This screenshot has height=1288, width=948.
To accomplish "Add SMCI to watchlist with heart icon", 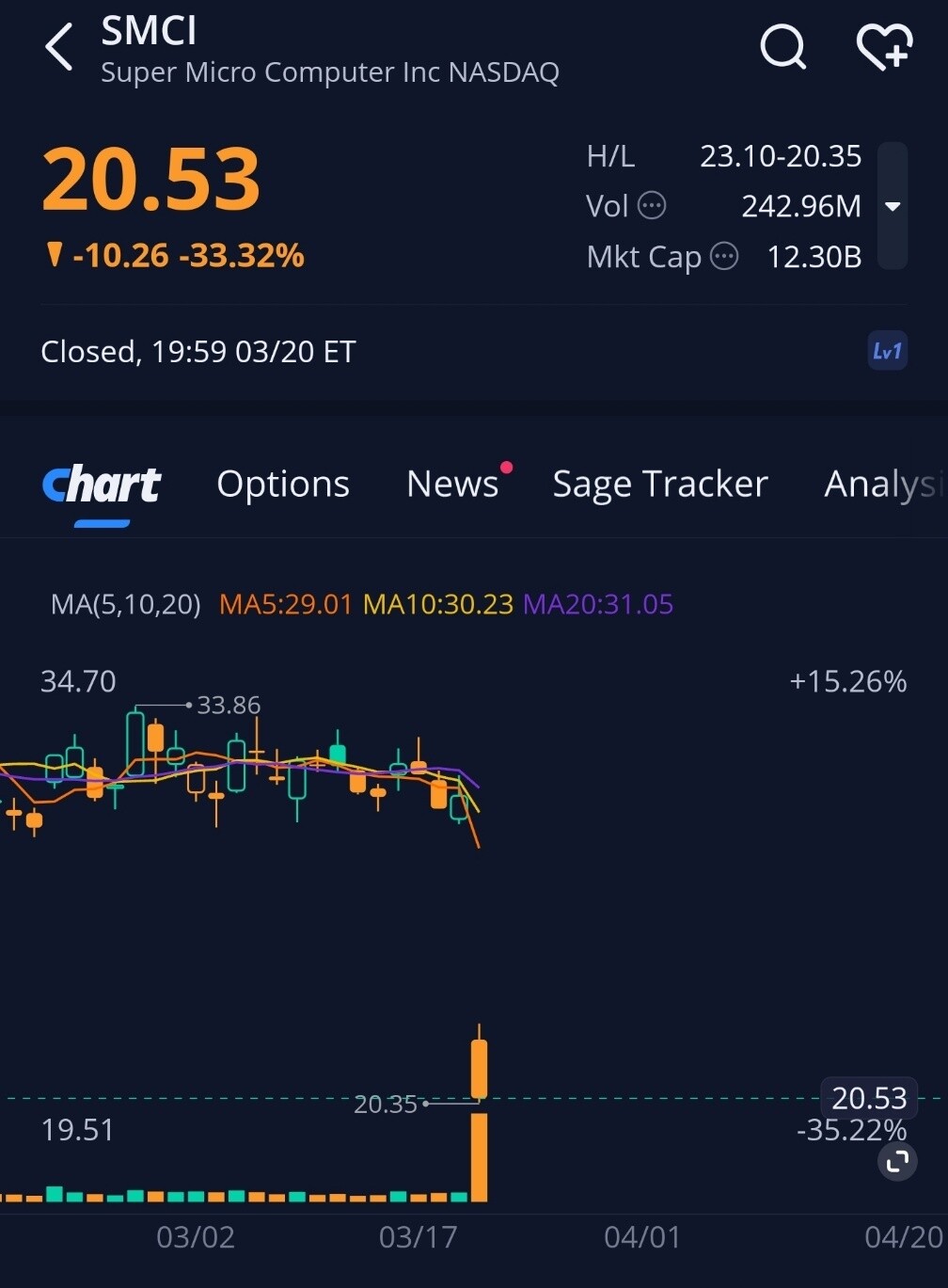I will (884, 46).
